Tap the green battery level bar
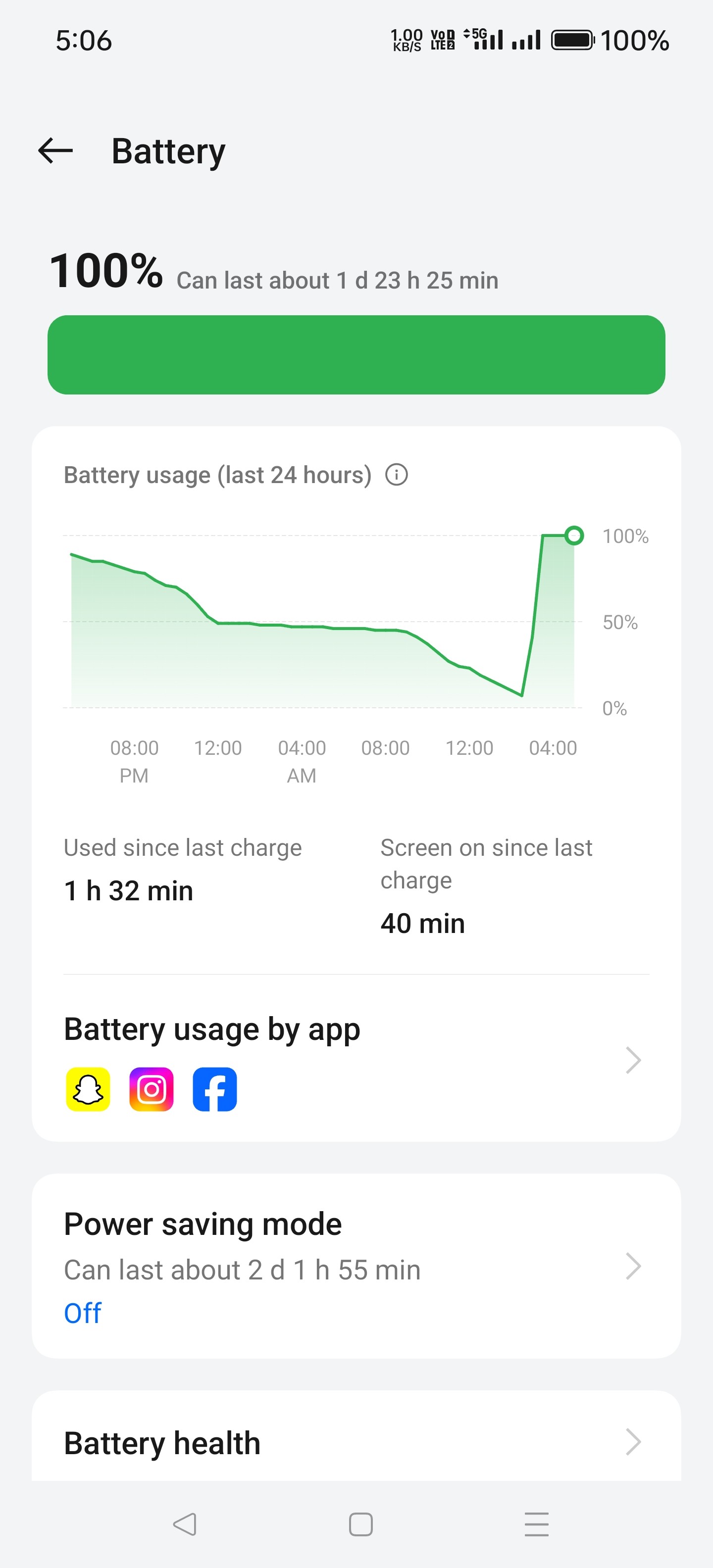 tap(356, 355)
